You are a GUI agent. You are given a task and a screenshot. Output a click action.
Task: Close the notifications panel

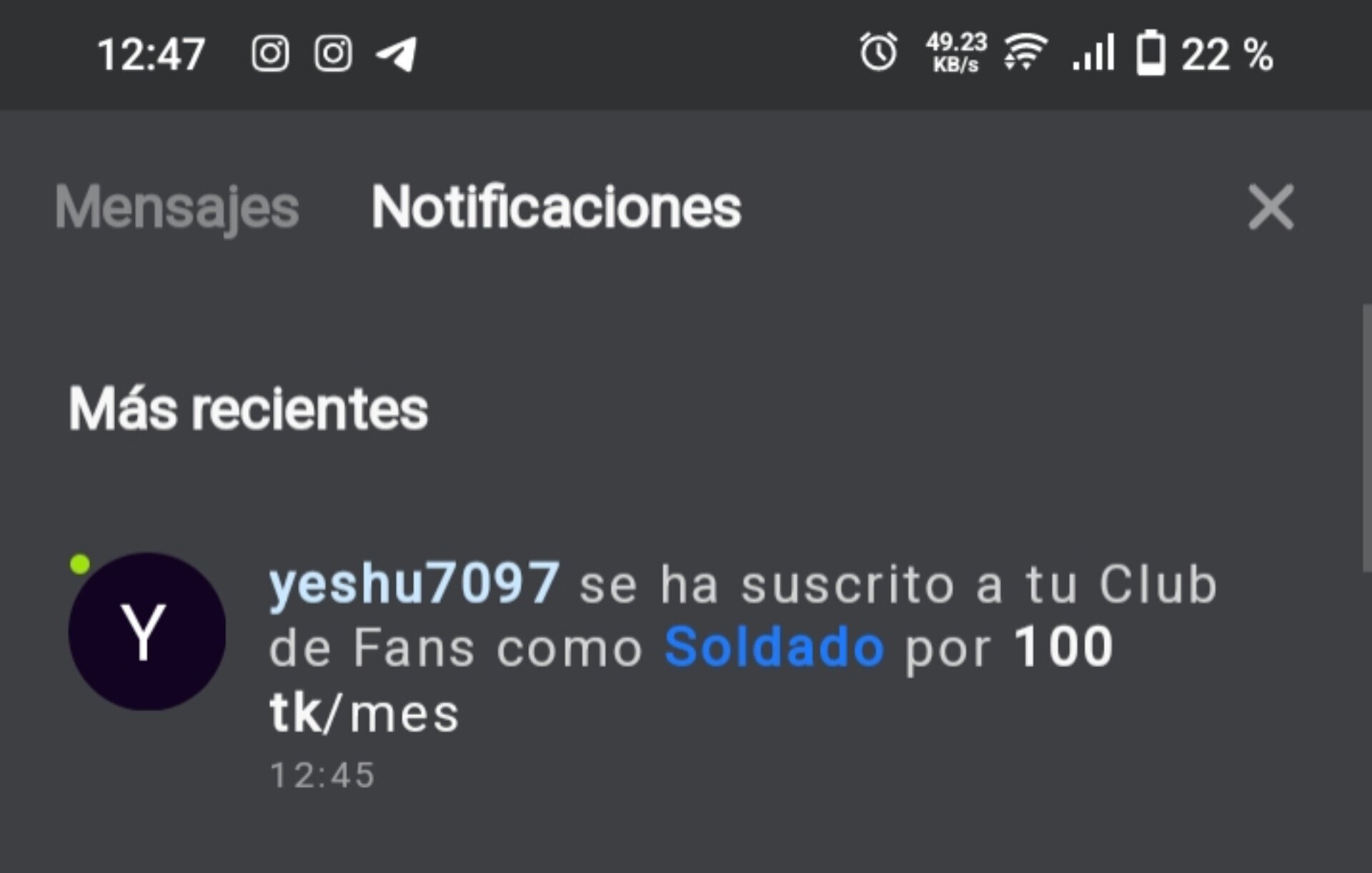(x=1271, y=207)
